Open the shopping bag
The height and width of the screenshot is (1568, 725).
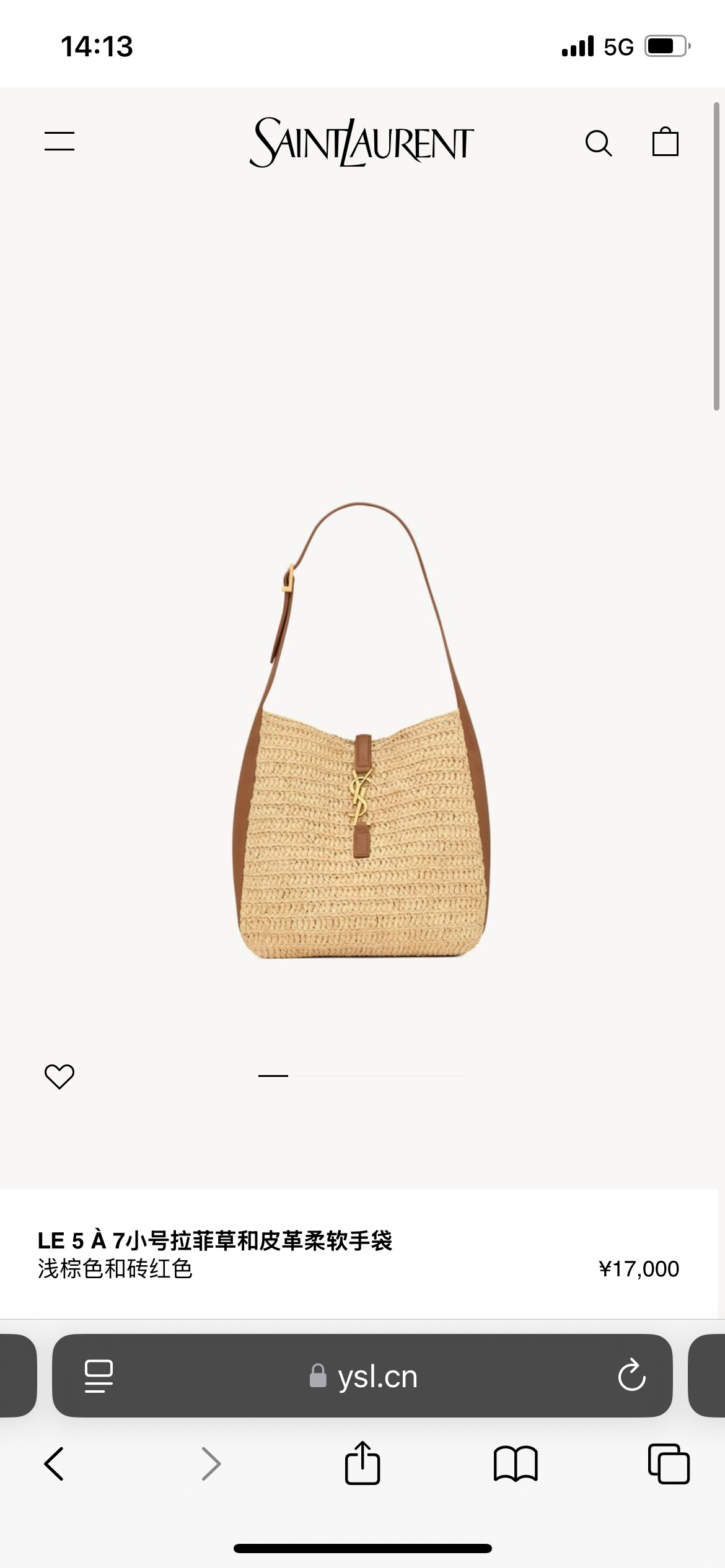click(665, 142)
